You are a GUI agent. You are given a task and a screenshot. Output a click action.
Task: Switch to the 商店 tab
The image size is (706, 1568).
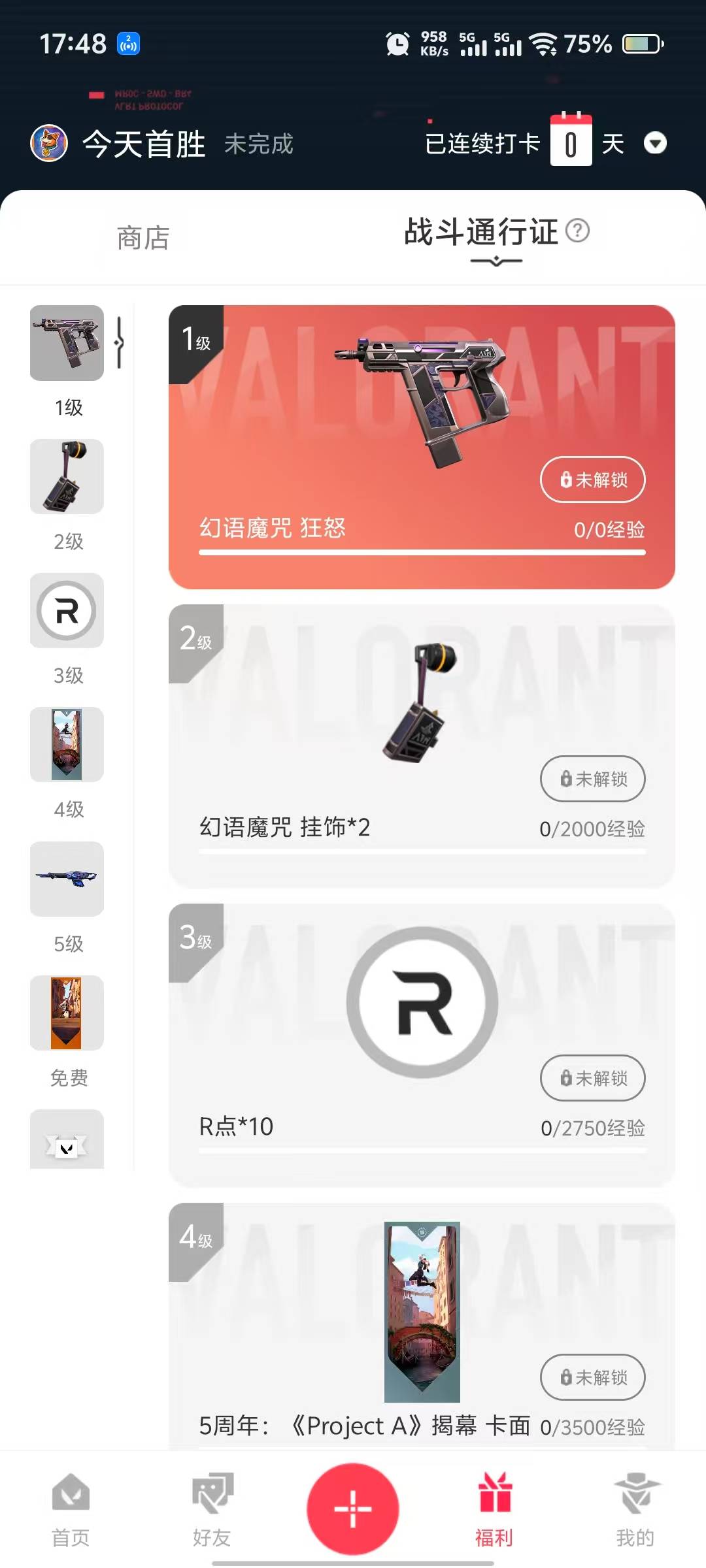click(x=143, y=238)
